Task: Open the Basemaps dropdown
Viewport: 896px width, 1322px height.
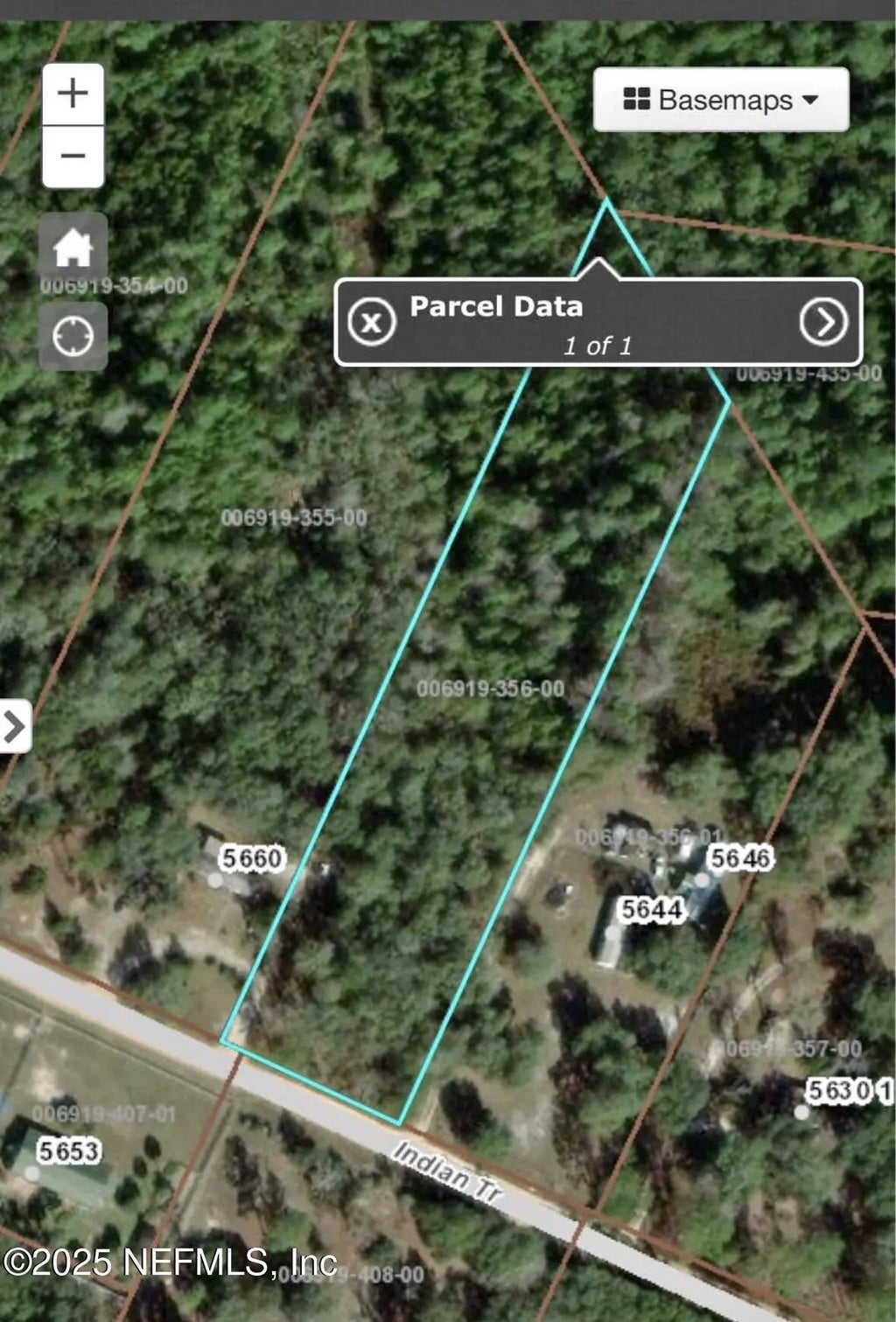Action: [x=721, y=100]
